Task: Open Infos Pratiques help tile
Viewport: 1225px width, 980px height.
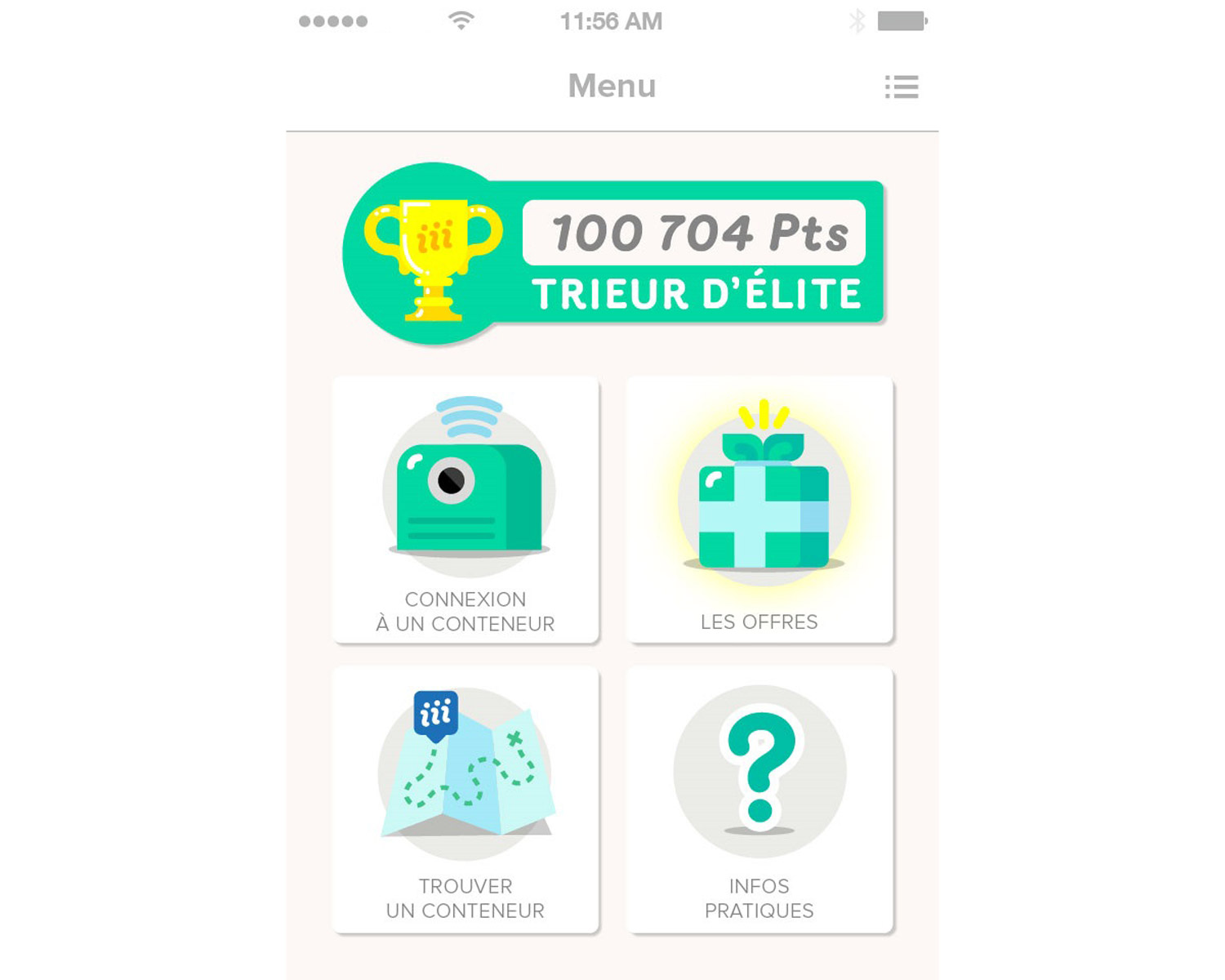Action: (x=759, y=799)
